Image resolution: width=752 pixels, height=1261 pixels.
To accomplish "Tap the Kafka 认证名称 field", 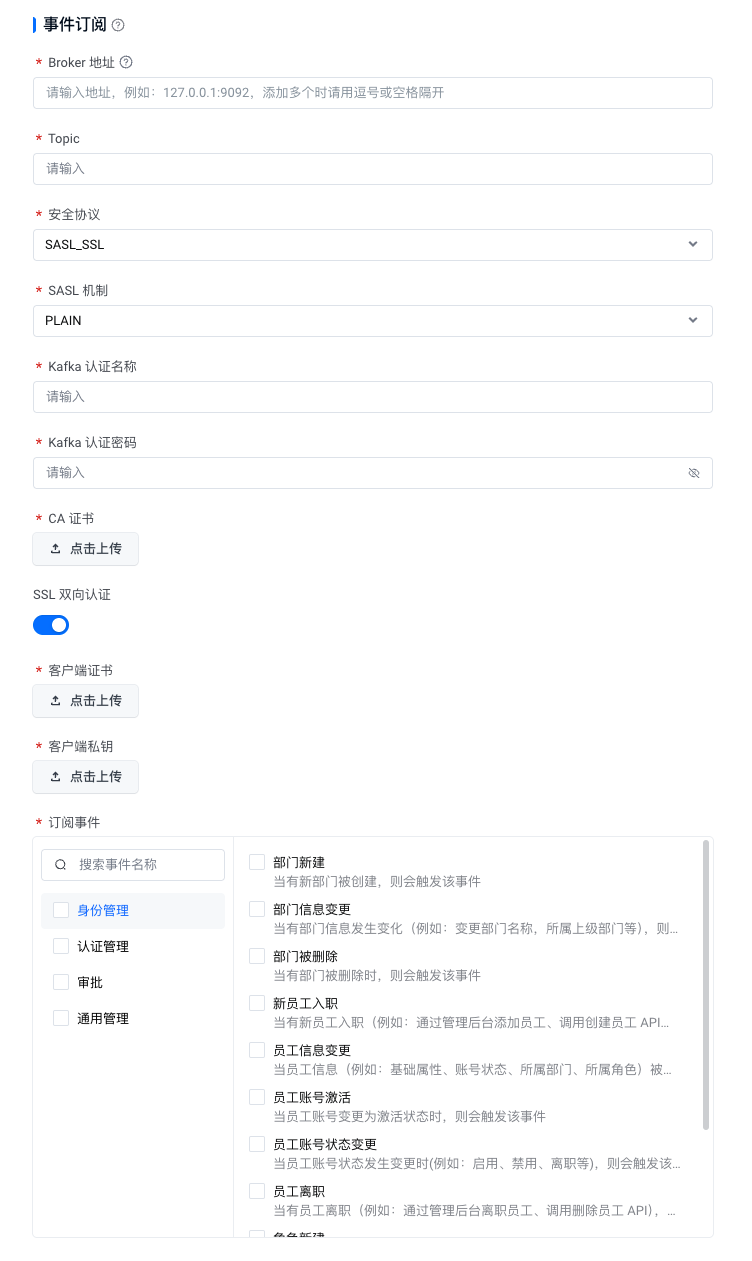I will pyautogui.click(x=372, y=397).
